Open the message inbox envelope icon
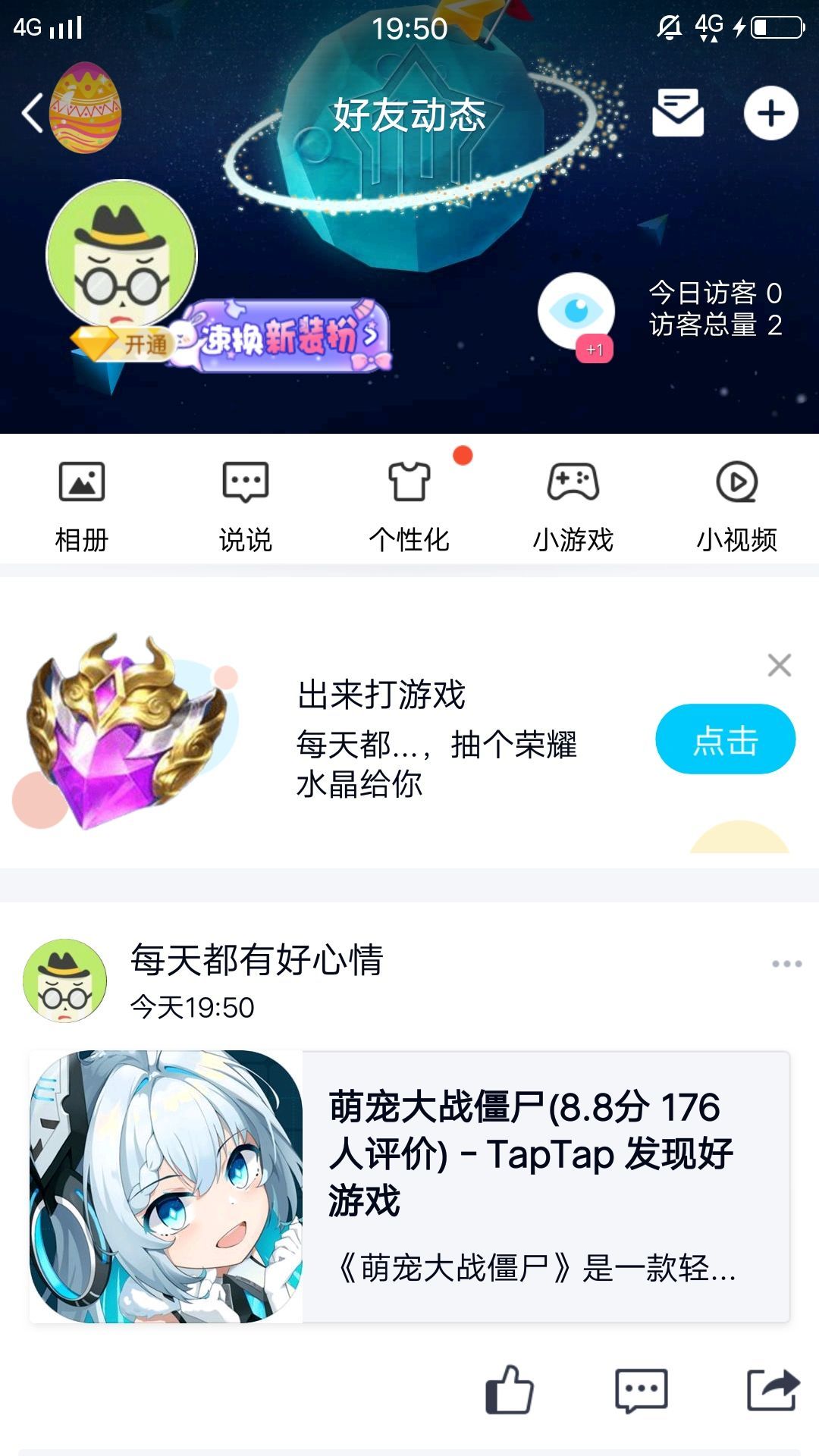The height and width of the screenshot is (1456, 819). pyautogui.click(x=677, y=112)
